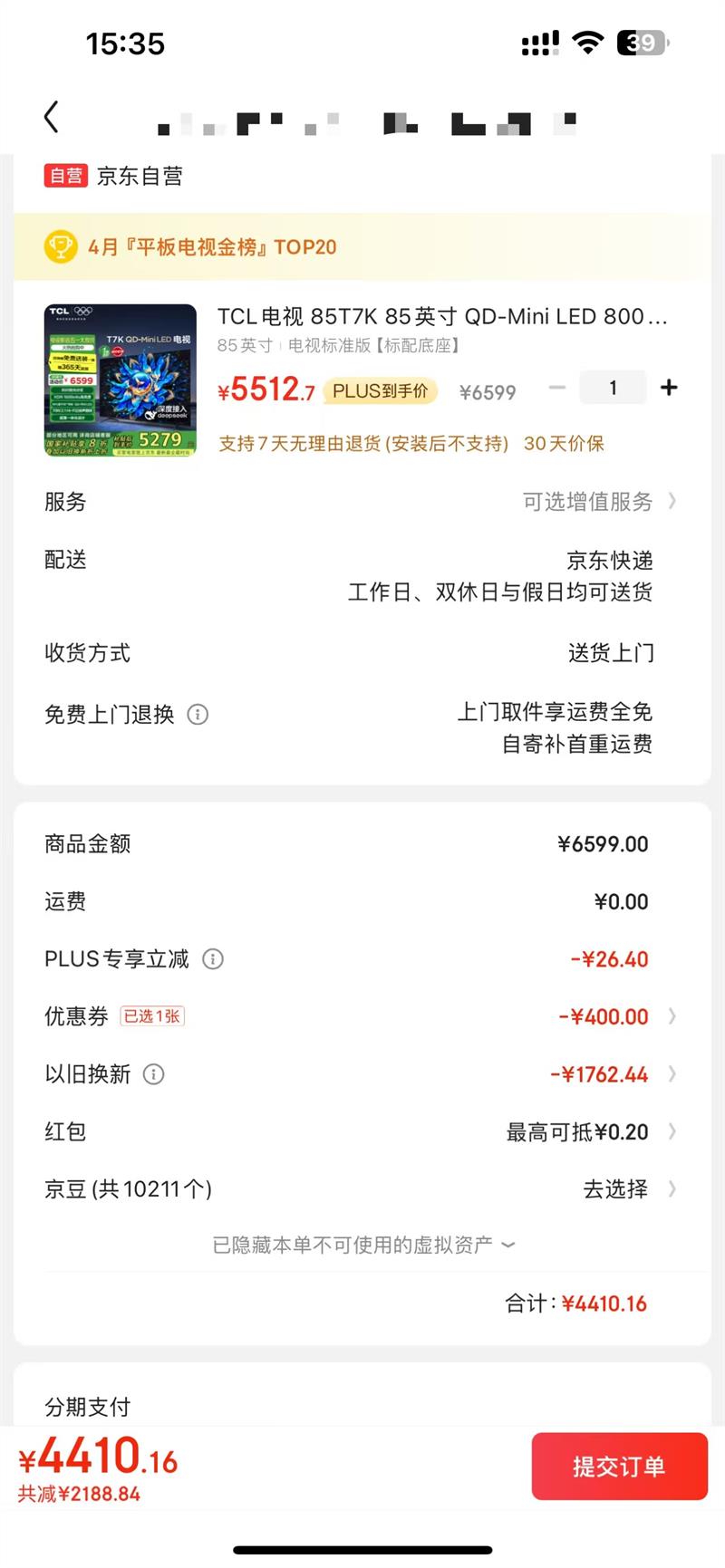Open the 可选增值服务 service options
This screenshot has height=1568, width=725.
click(598, 502)
